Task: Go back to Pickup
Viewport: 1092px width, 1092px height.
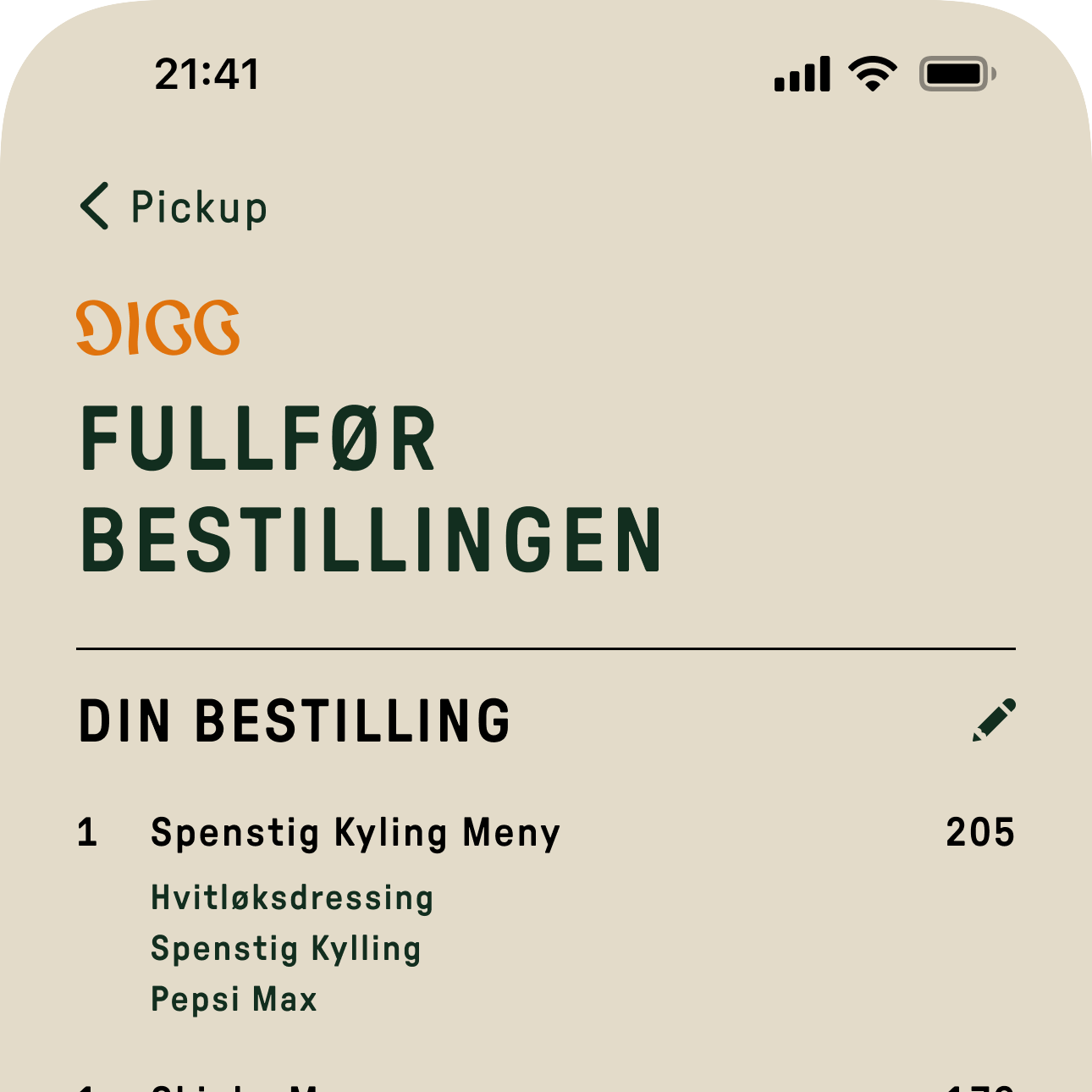Action: point(174,207)
